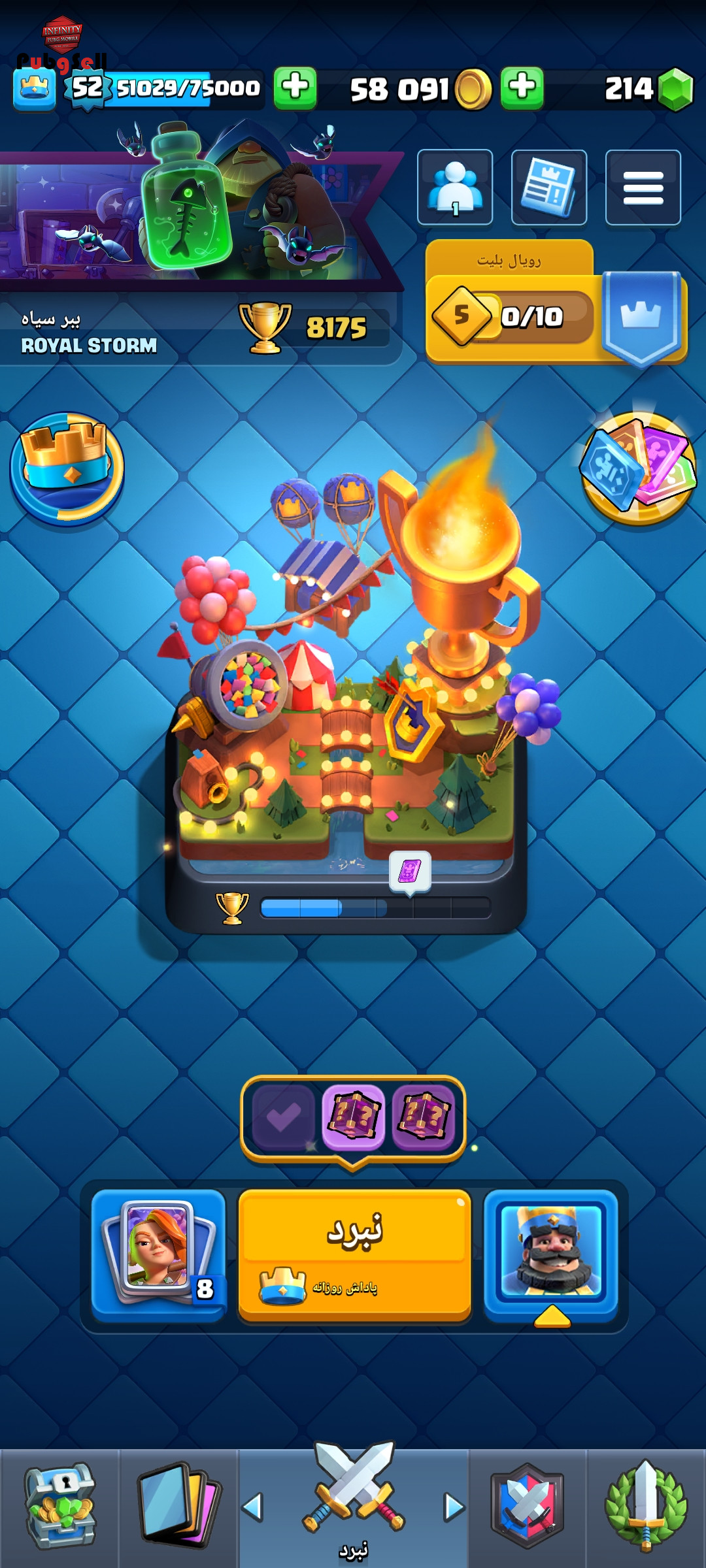Open the daily mystery box rewards
The height and width of the screenshot is (1568, 706).
[x=353, y=1117]
